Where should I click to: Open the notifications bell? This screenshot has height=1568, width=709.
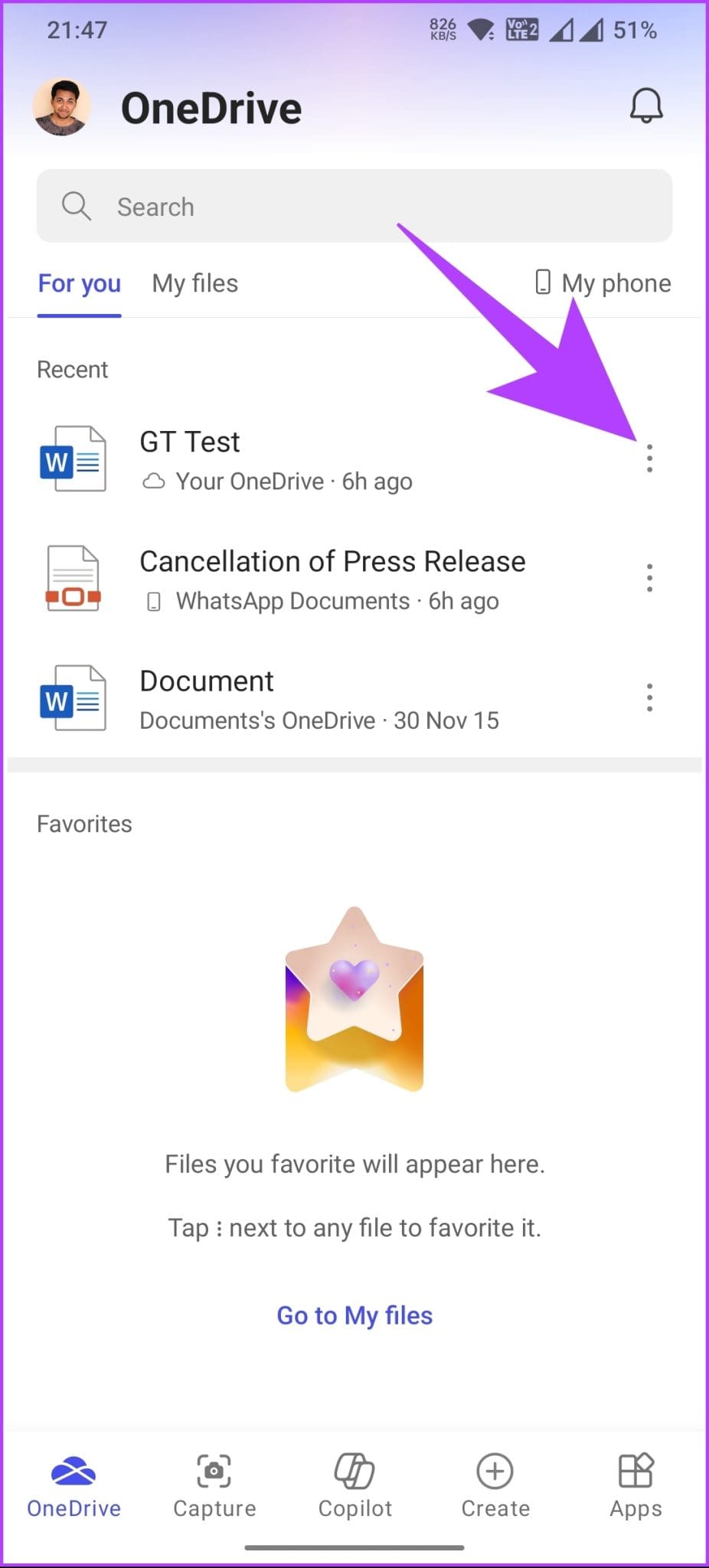pos(645,106)
